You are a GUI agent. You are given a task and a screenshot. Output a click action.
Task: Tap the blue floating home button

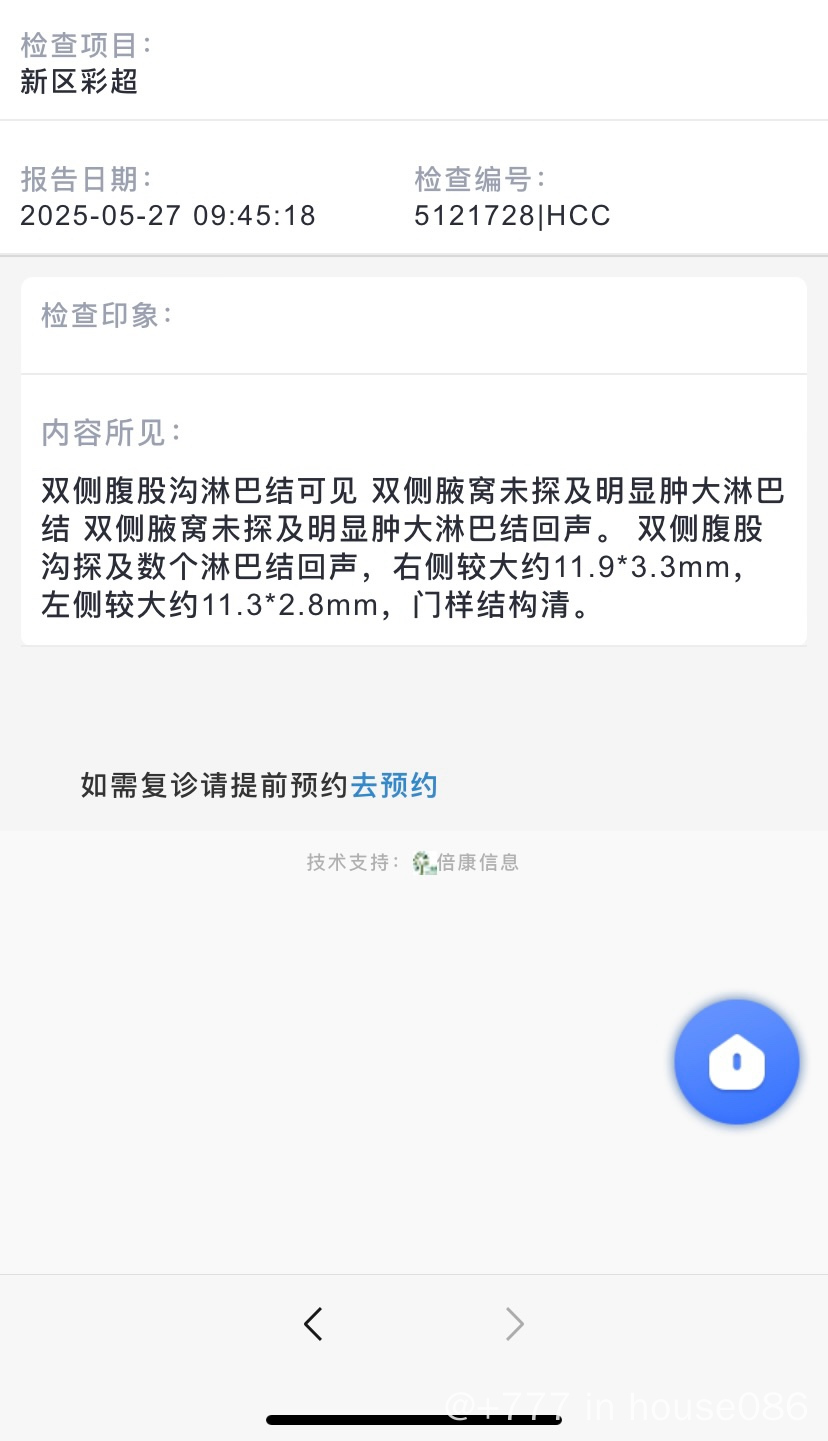point(737,1062)
